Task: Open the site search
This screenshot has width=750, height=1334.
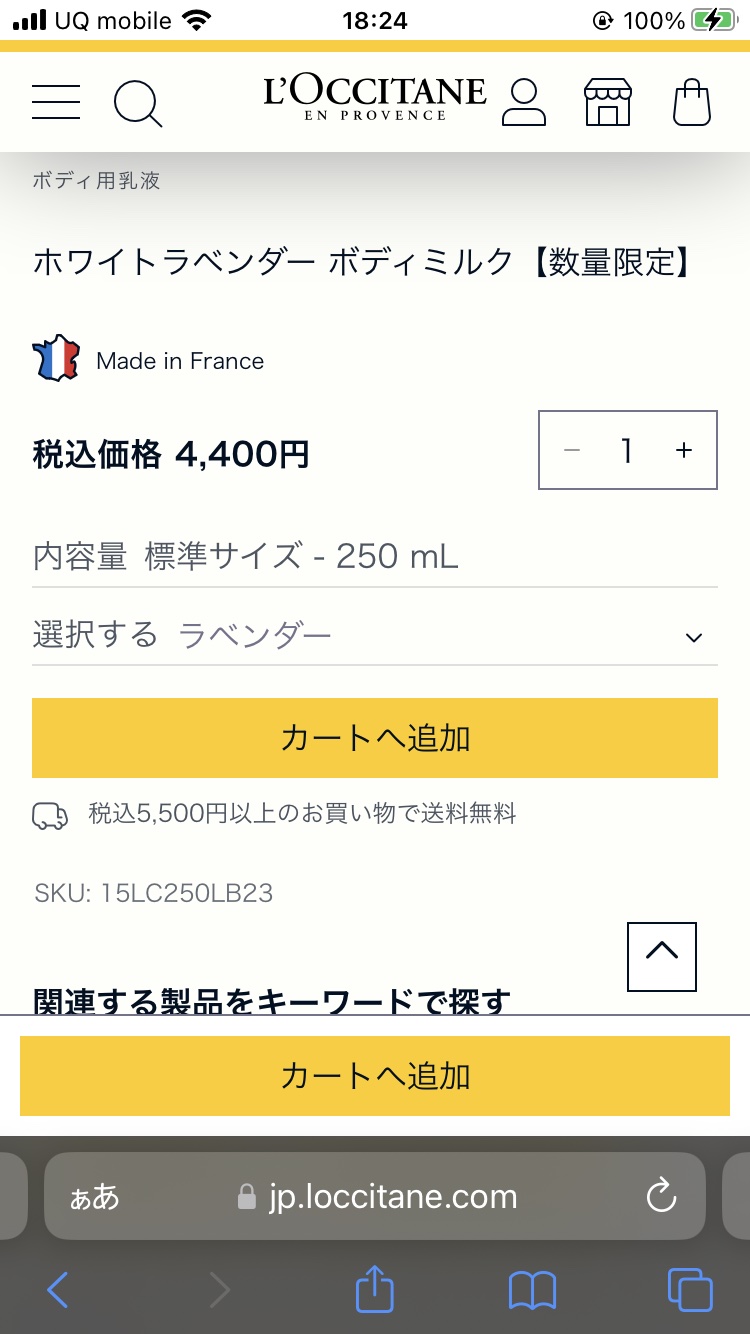Action: (x=137, y=103)
